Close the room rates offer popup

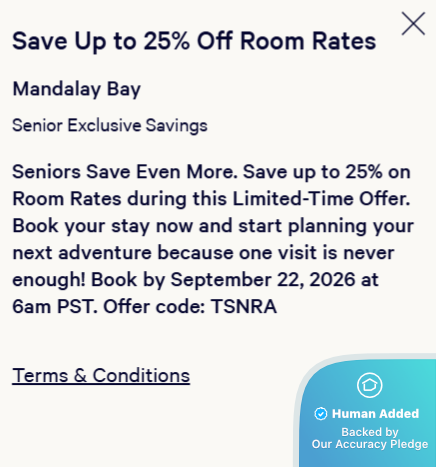pyautogui.click(x=413, y=24)
